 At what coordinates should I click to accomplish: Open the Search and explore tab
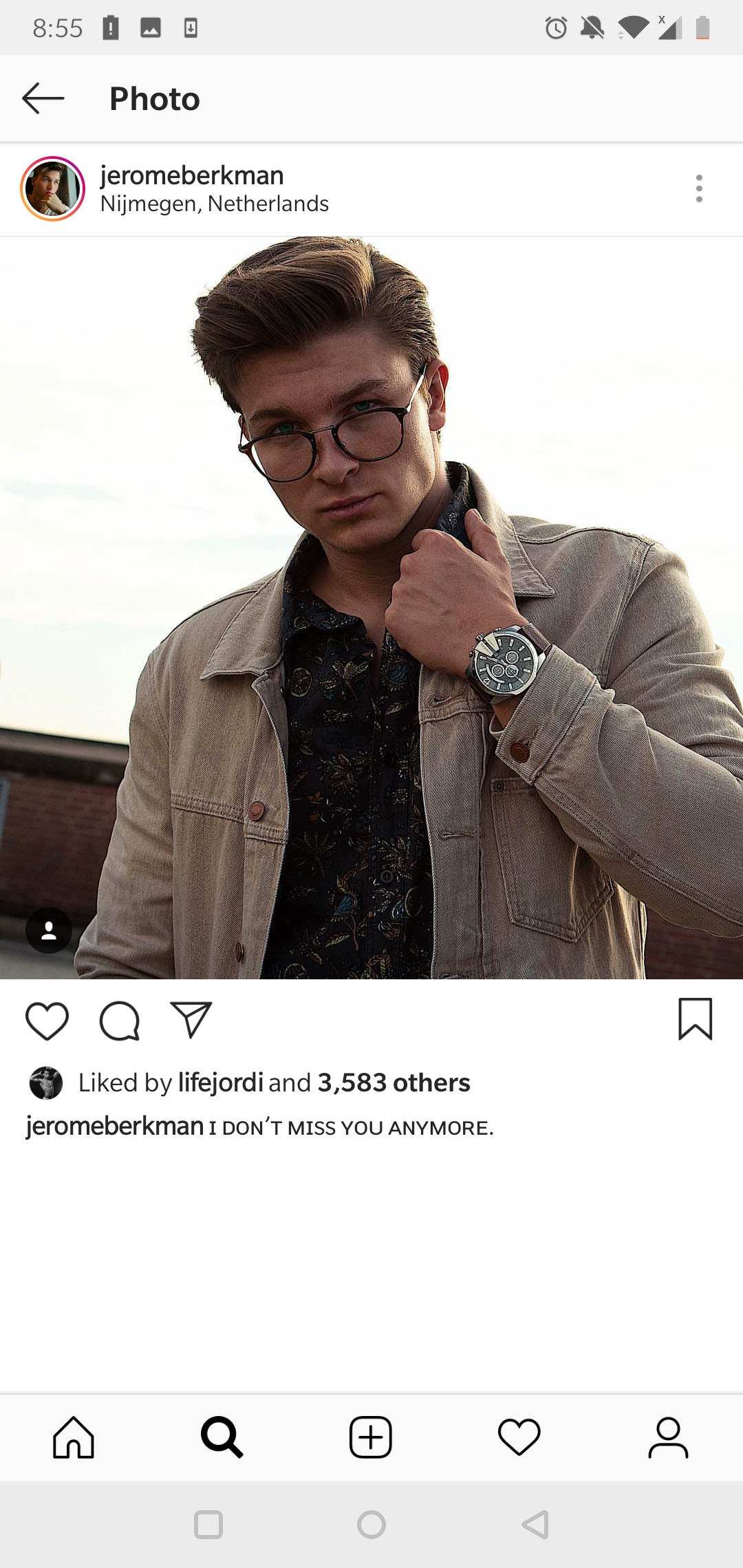coord(222,1437)
